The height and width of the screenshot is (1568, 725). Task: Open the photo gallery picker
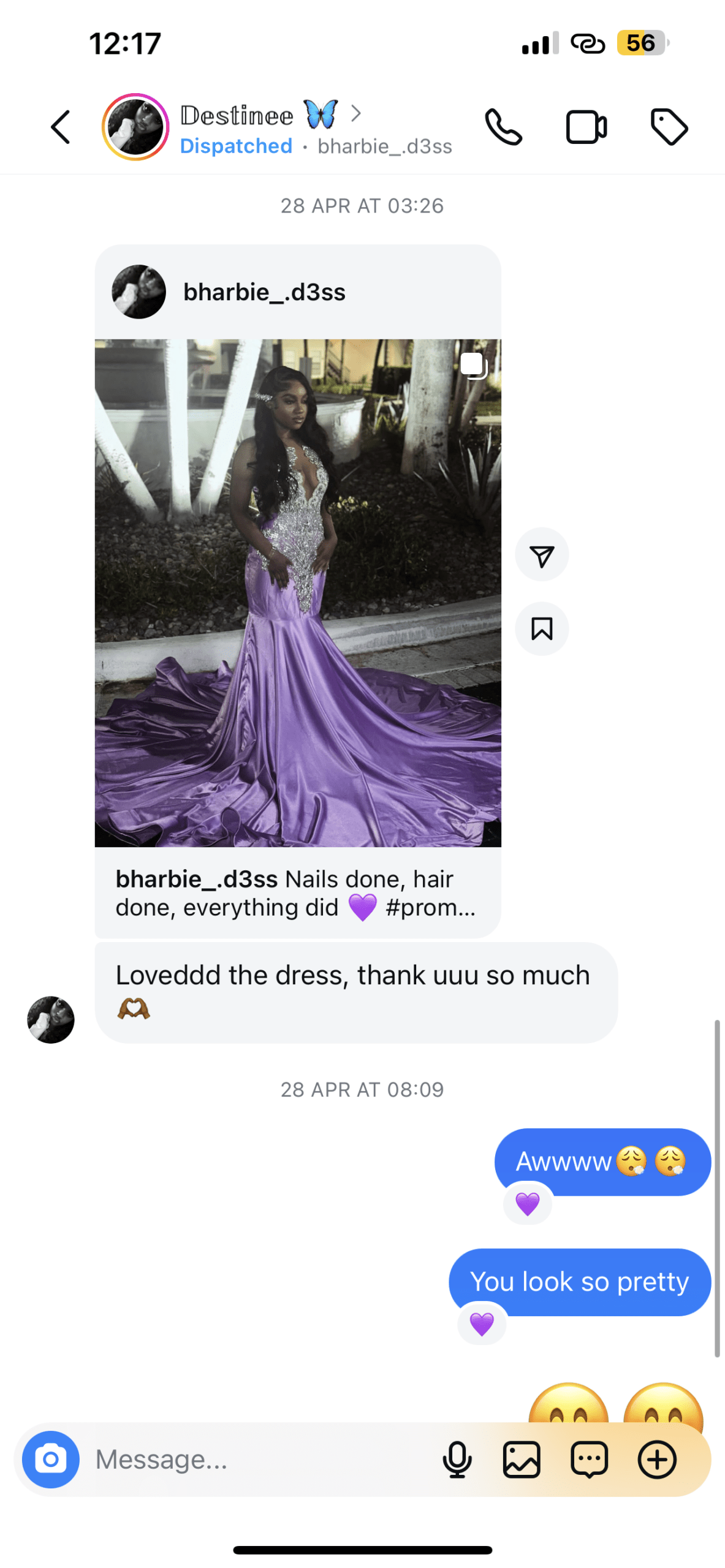coord(522,1460)
